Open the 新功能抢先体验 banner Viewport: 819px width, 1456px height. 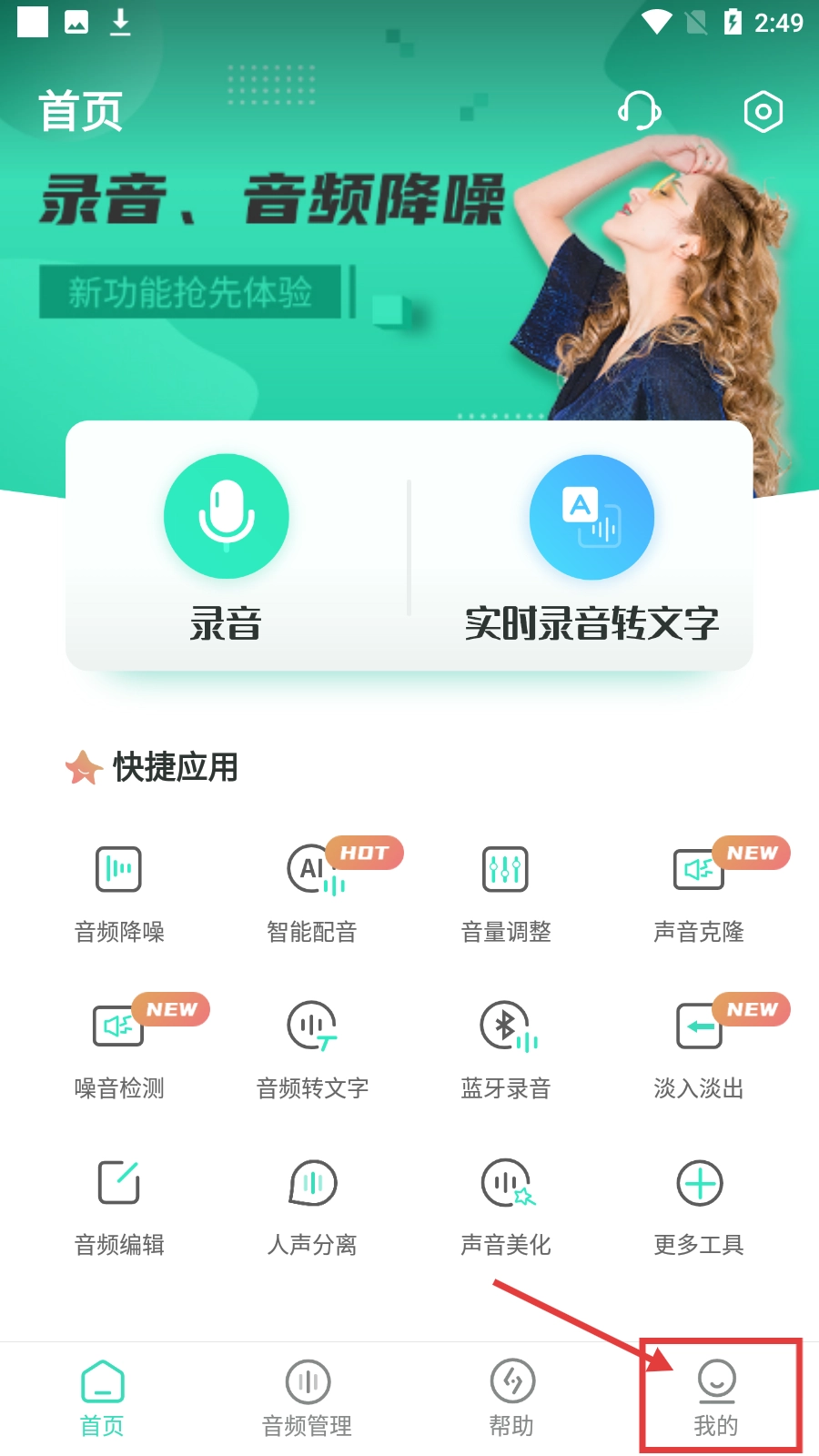189,292
